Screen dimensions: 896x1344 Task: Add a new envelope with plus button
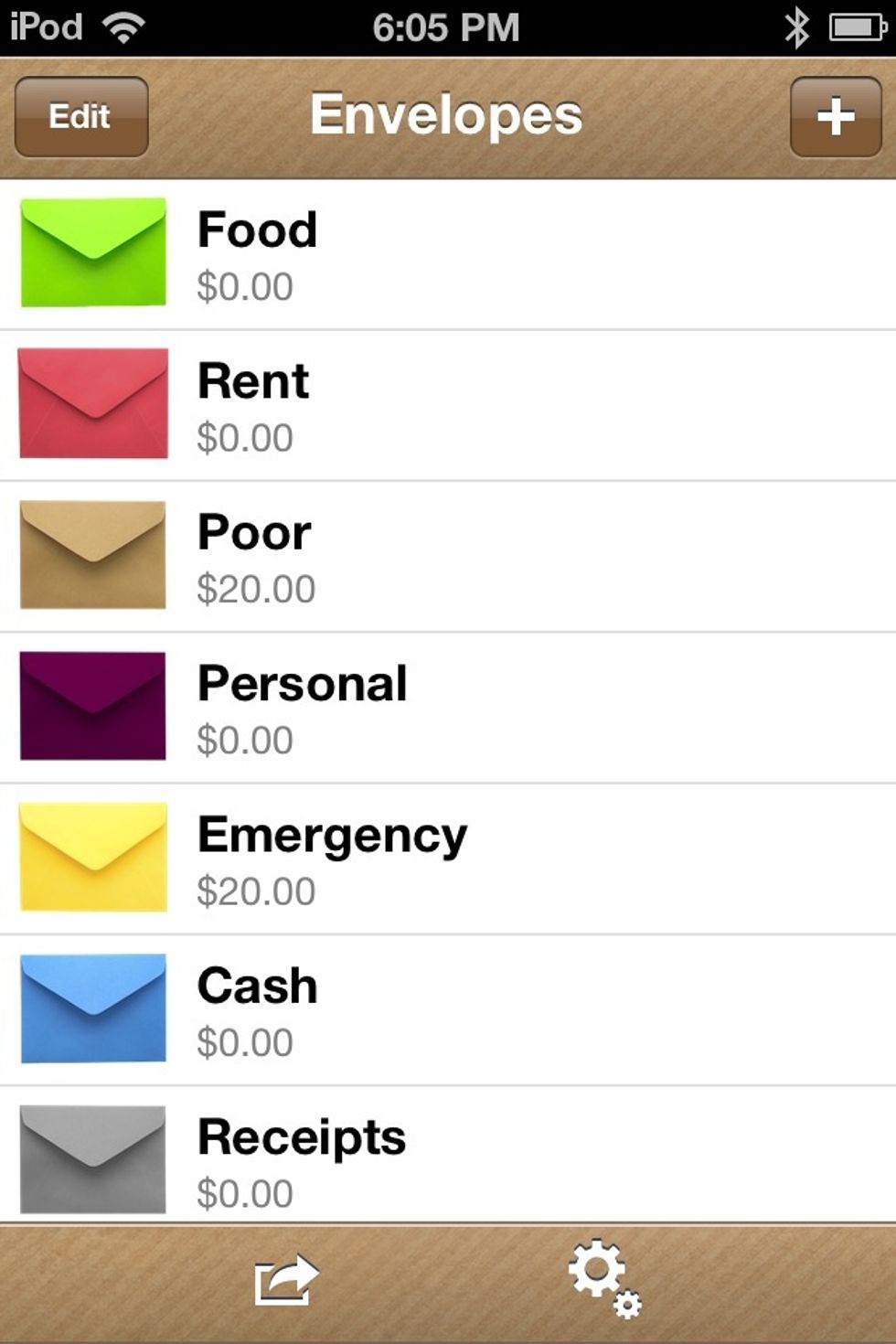pyautogui.click(x=836, y=117)
